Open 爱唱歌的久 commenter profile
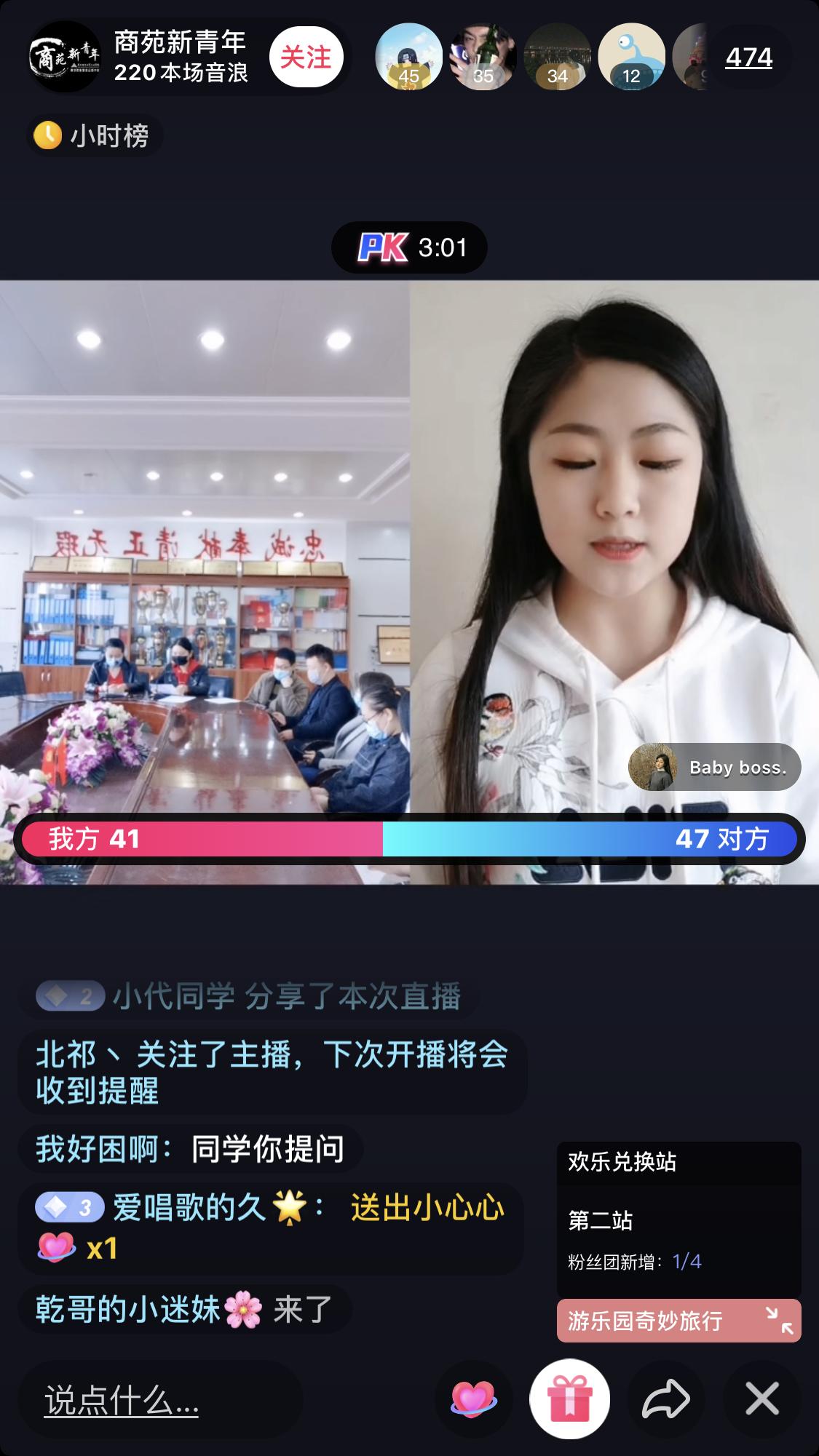 (x=189, y=1208)
